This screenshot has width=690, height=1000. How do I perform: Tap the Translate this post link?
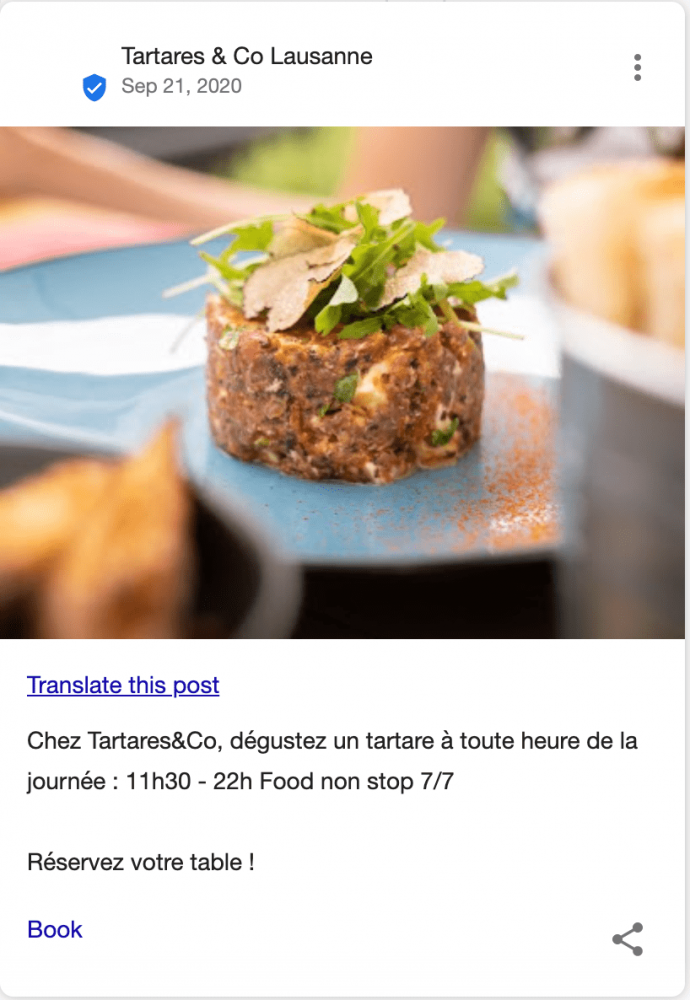point(123,685)
